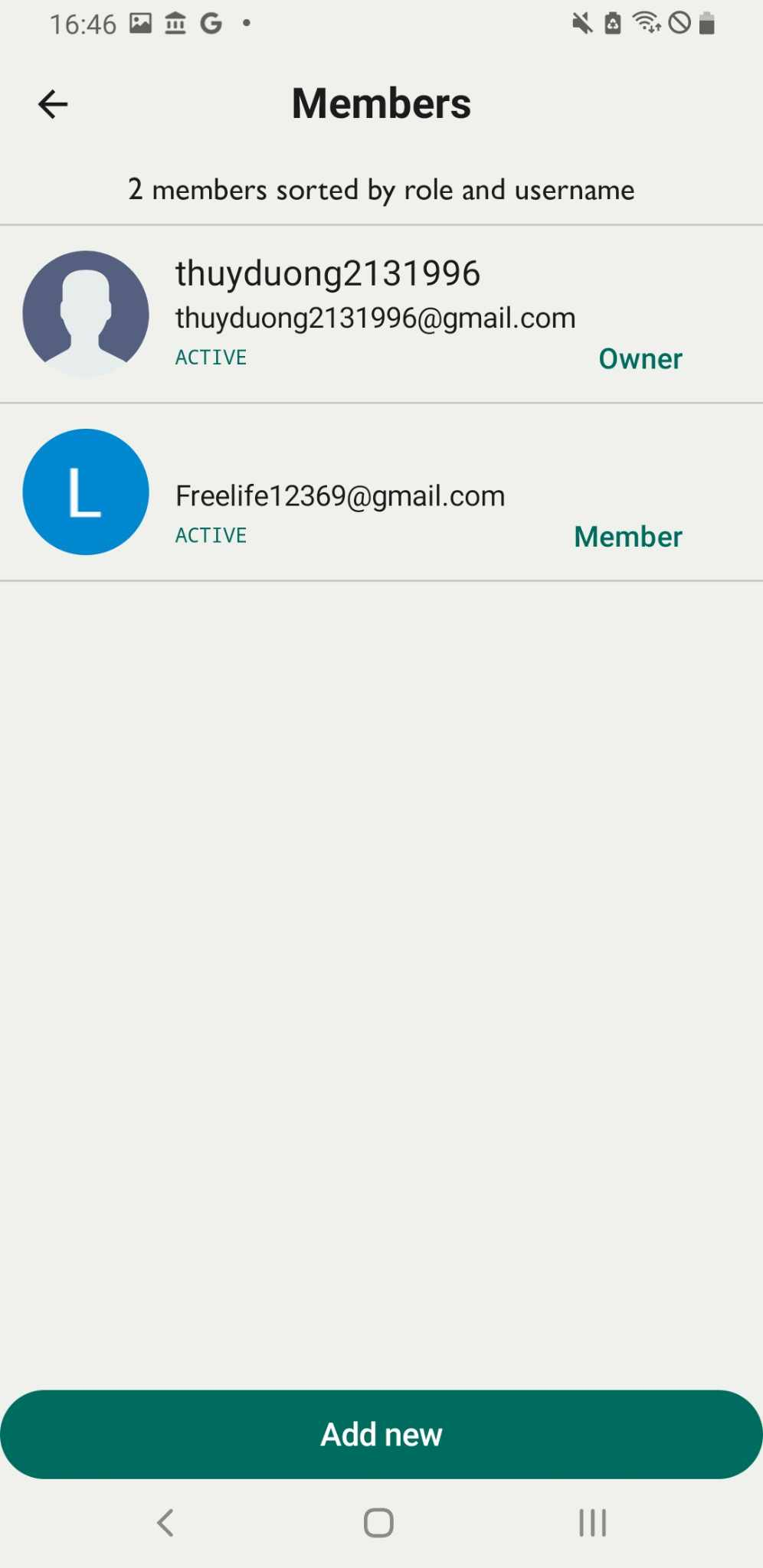This screenshot has height=1568, width=763.
Task: Open member thuyduong2131996 details
Action: point(381,314)
